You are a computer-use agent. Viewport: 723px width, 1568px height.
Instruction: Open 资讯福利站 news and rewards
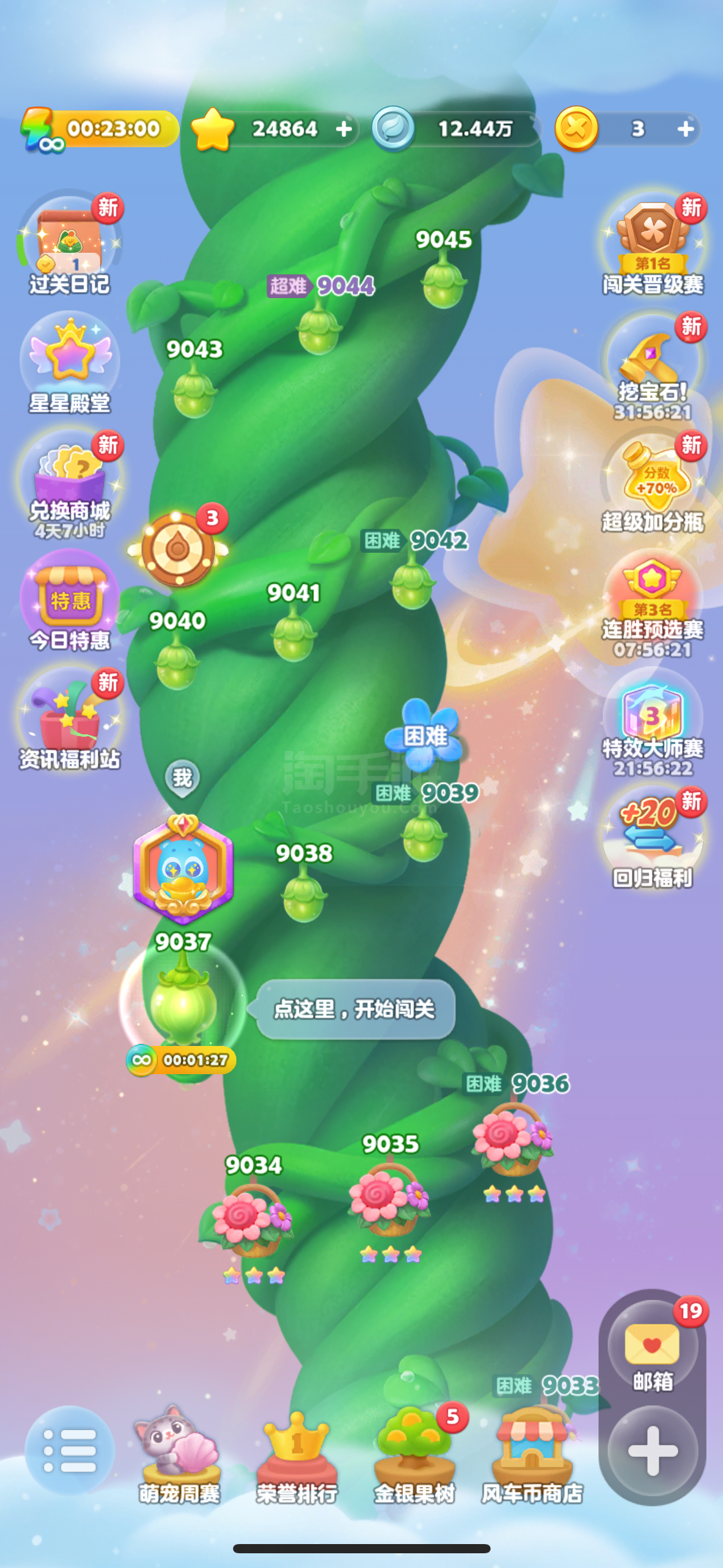(70, 719)
